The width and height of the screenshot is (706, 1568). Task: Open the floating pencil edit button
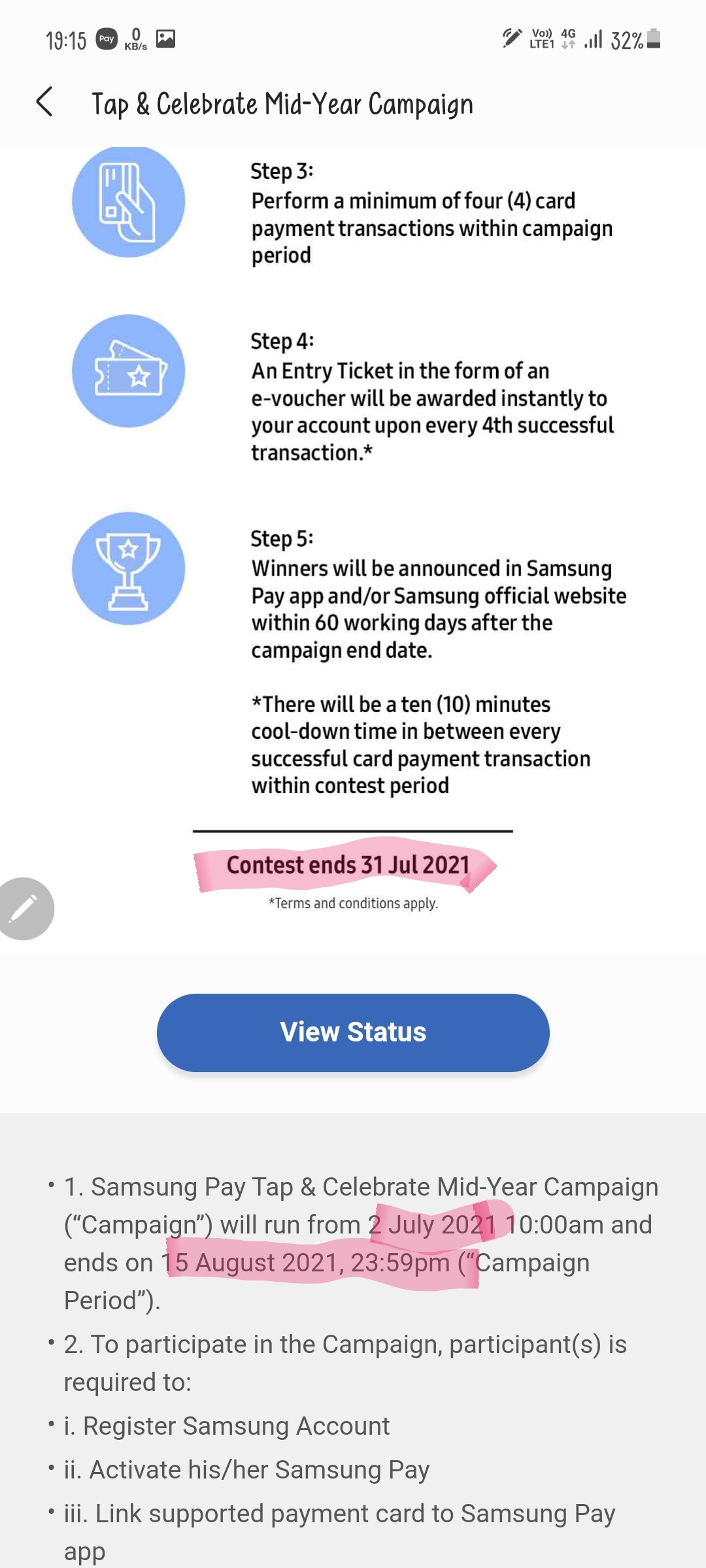point(24,909)
